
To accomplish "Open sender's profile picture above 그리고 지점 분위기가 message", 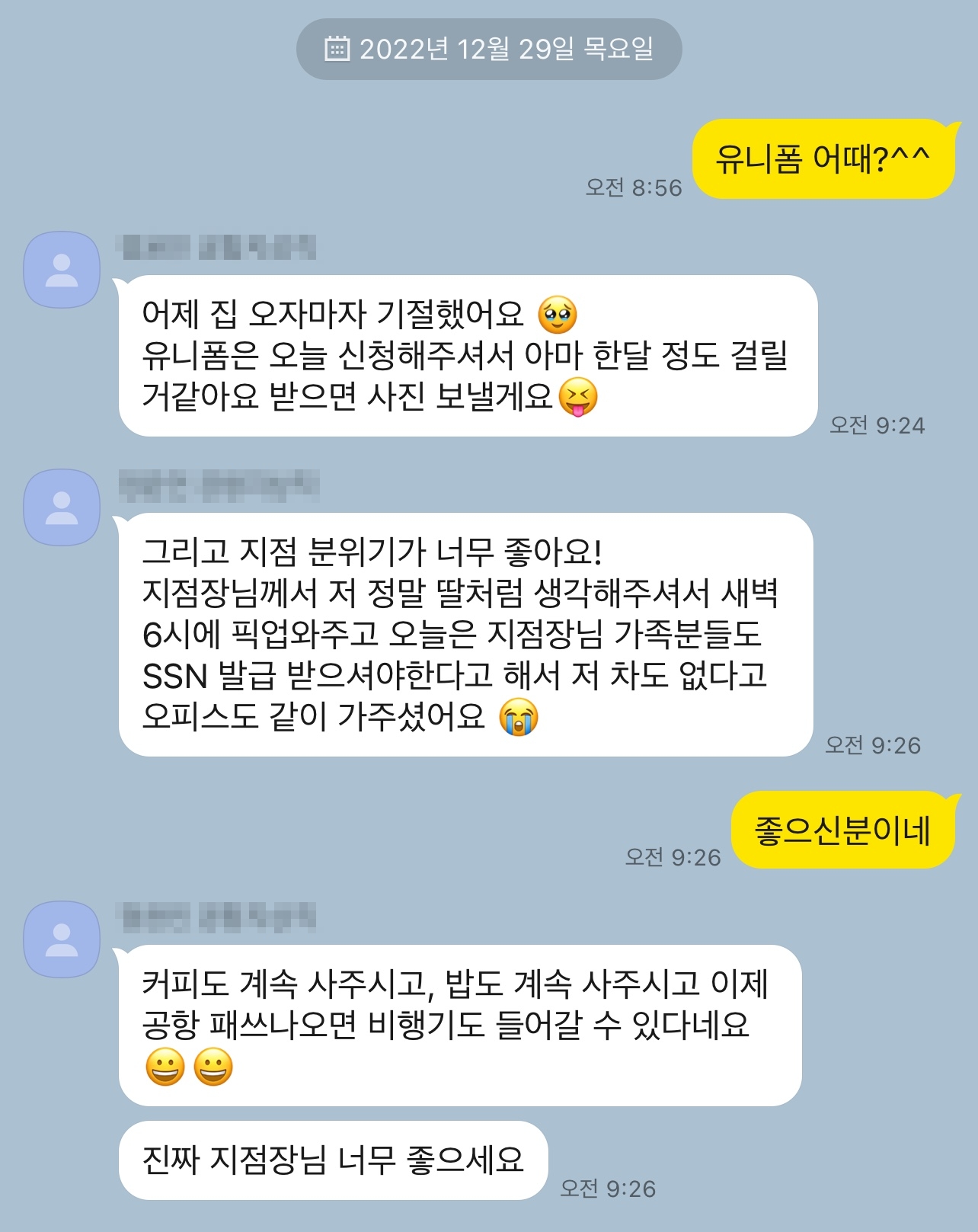I will click(62, 507).
